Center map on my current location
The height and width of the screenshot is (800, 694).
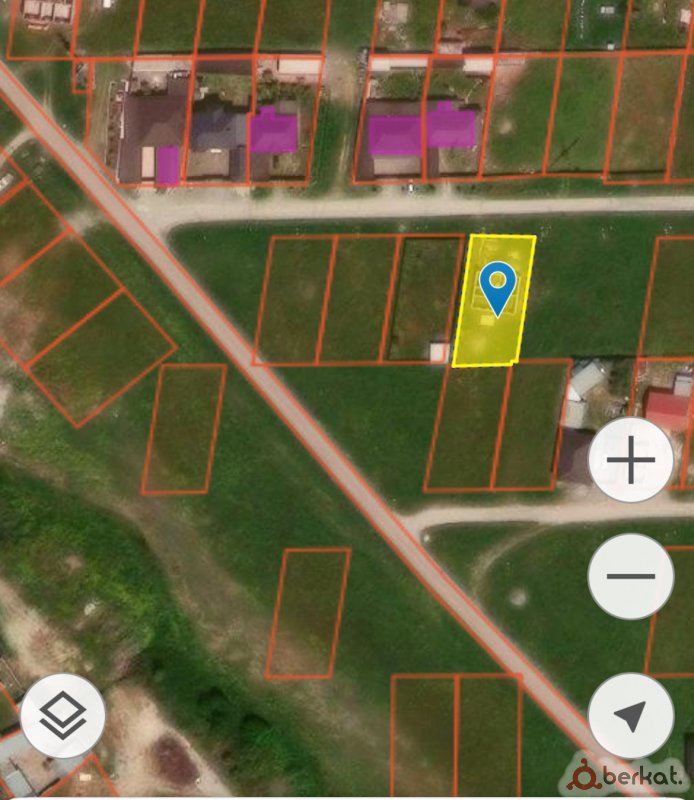(631, 715)
